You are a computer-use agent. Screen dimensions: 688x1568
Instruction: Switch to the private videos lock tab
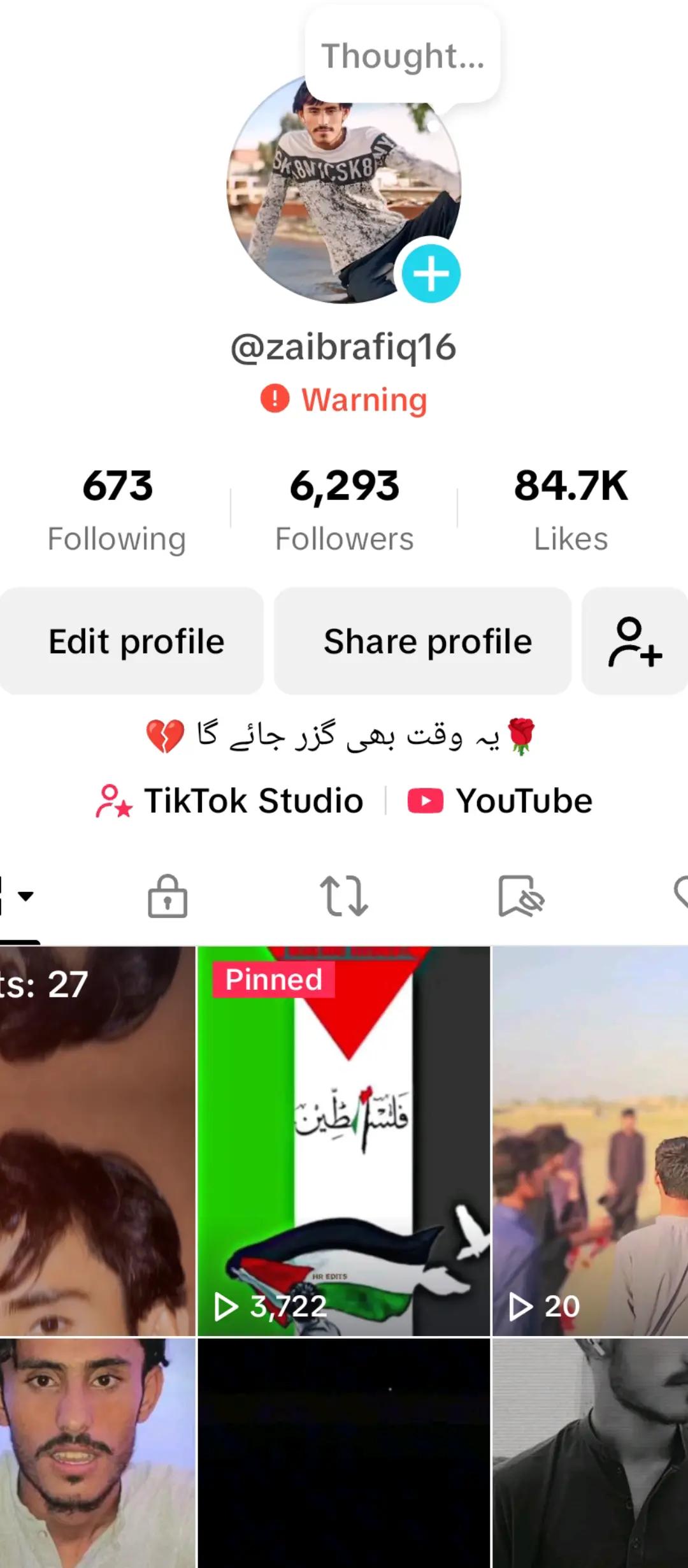point(168,896)
